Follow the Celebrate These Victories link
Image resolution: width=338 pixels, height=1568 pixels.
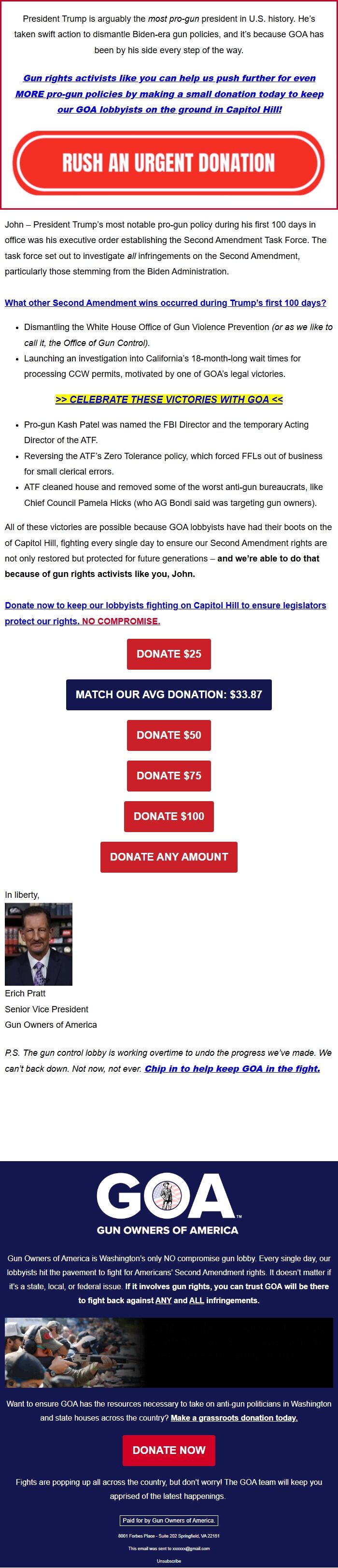click(x=169, y=399)
